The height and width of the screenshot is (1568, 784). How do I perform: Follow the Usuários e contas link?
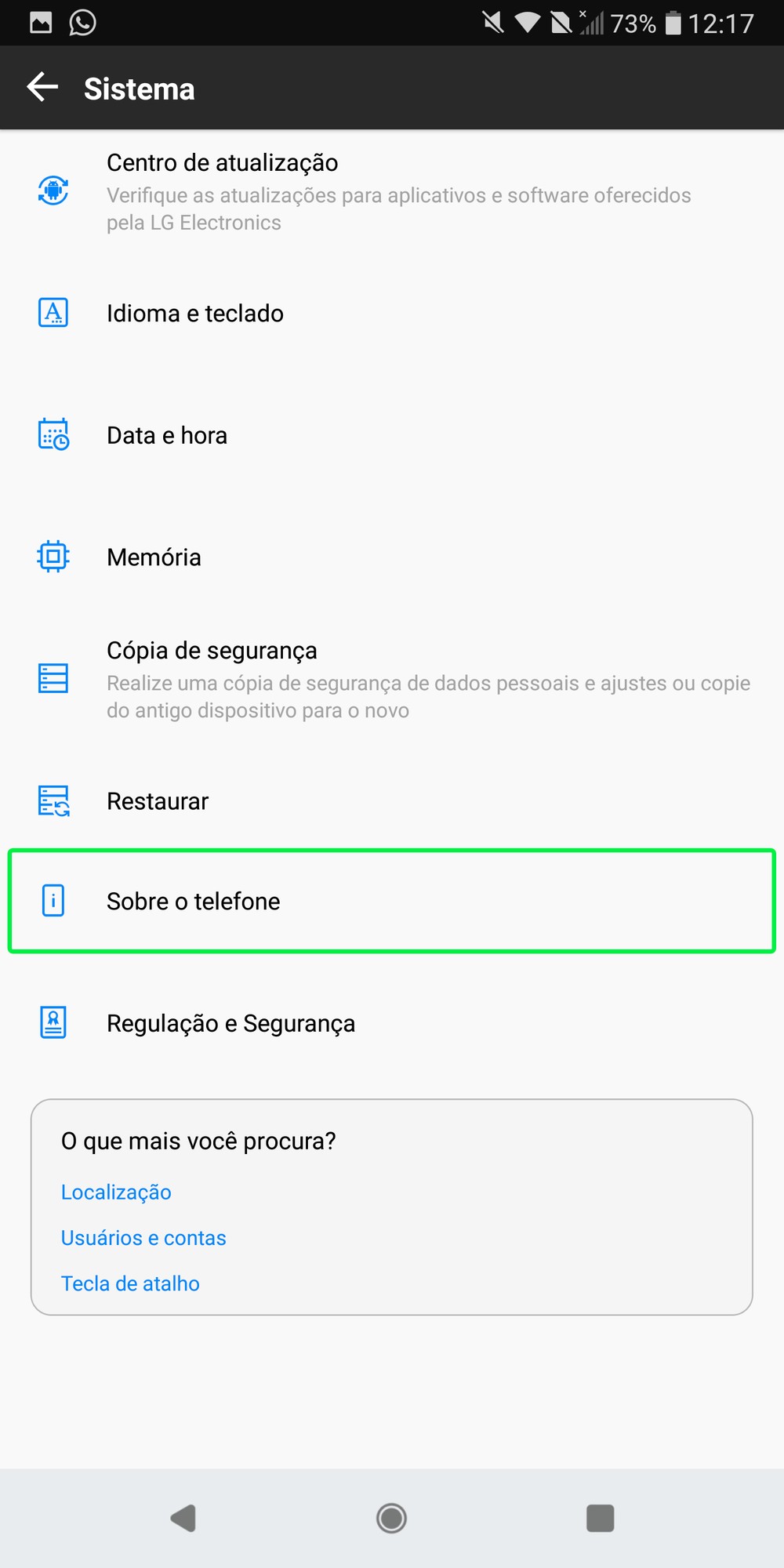pos(143,1238)
